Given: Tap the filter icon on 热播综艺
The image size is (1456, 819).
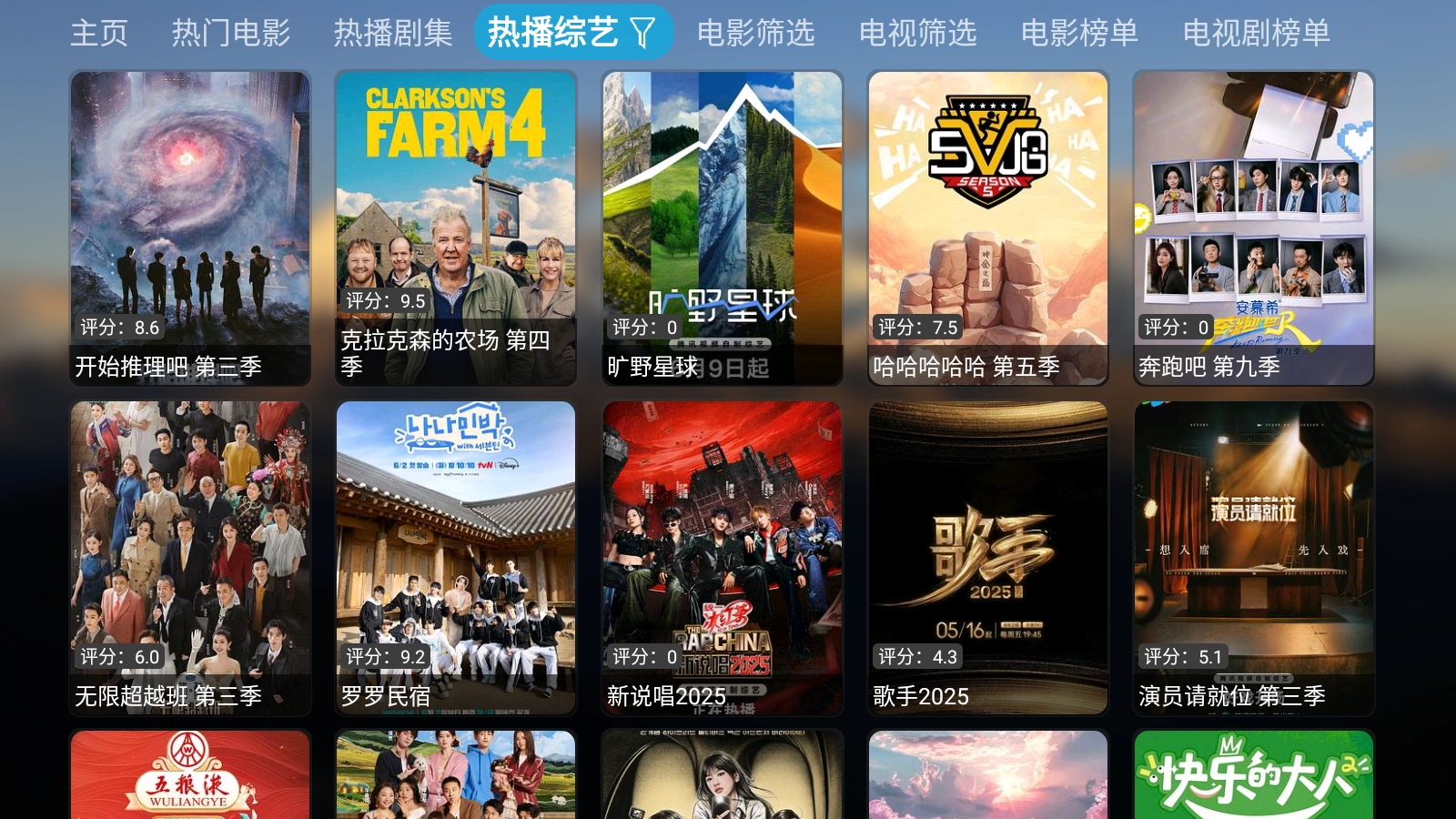Looking at the screenshot, I should [642, 34].
